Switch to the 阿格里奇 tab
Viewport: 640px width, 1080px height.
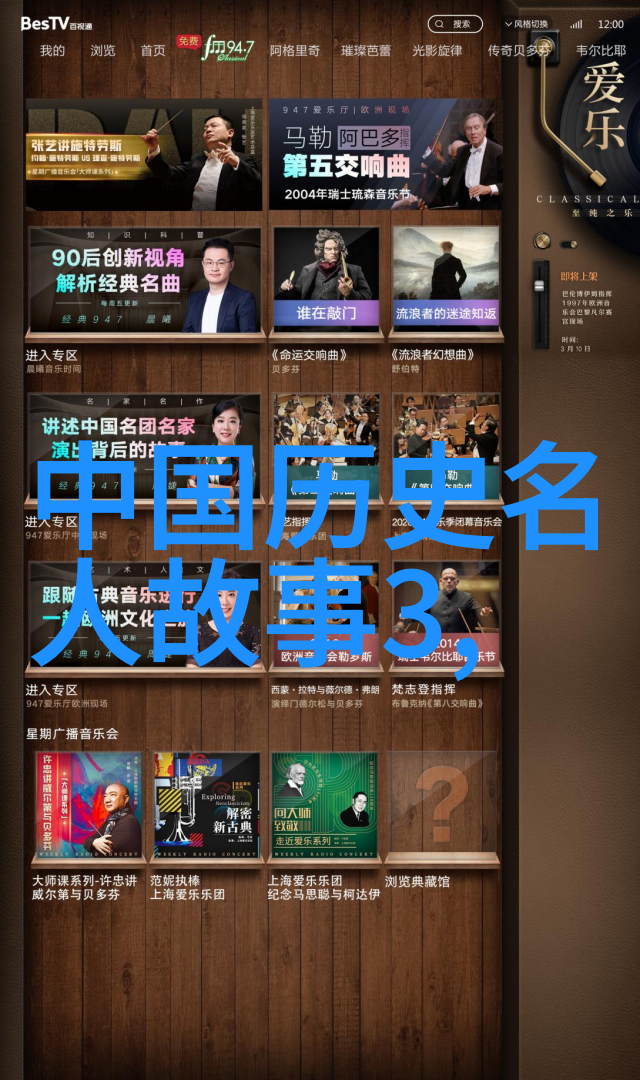tap(294, 50)
